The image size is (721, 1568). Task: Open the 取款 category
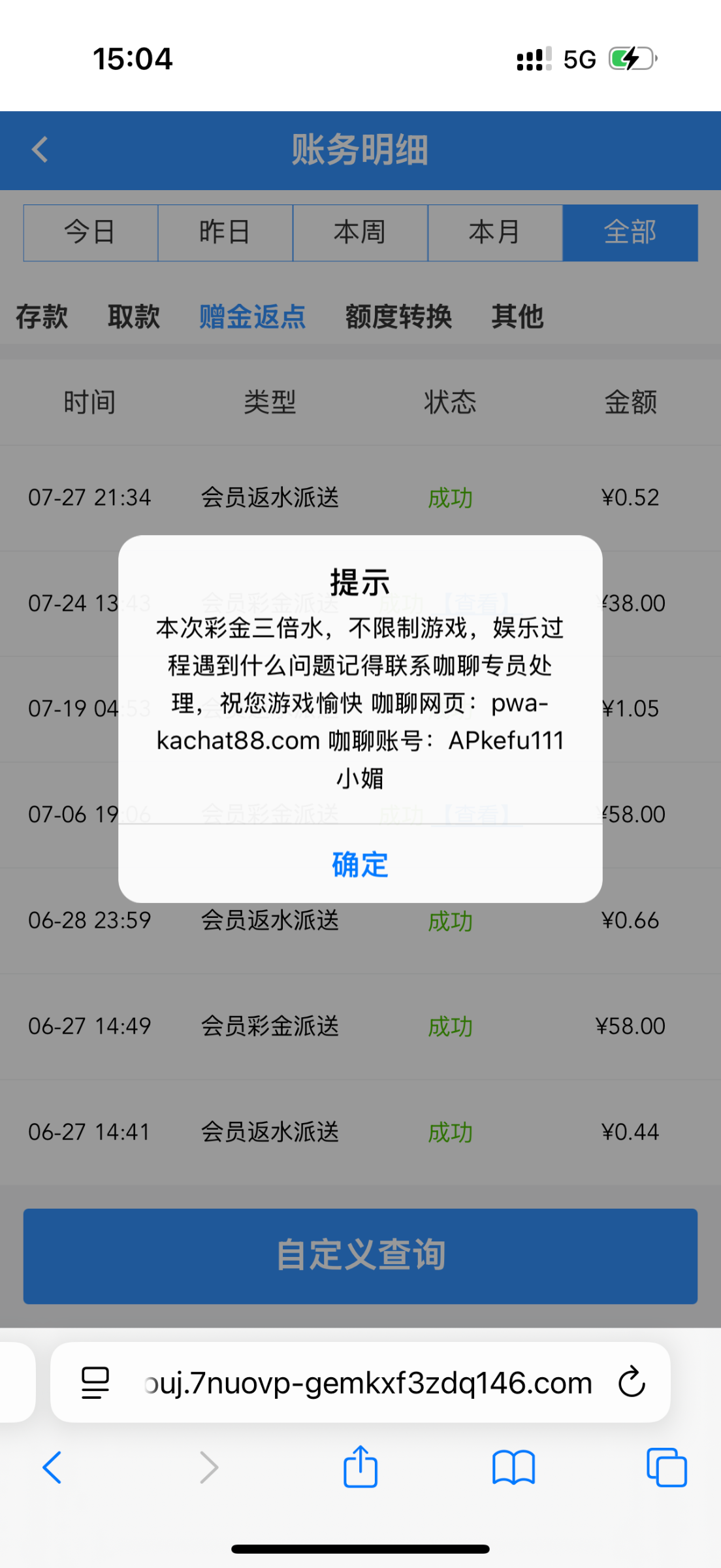pyautogui.click(x=134, y=317)
